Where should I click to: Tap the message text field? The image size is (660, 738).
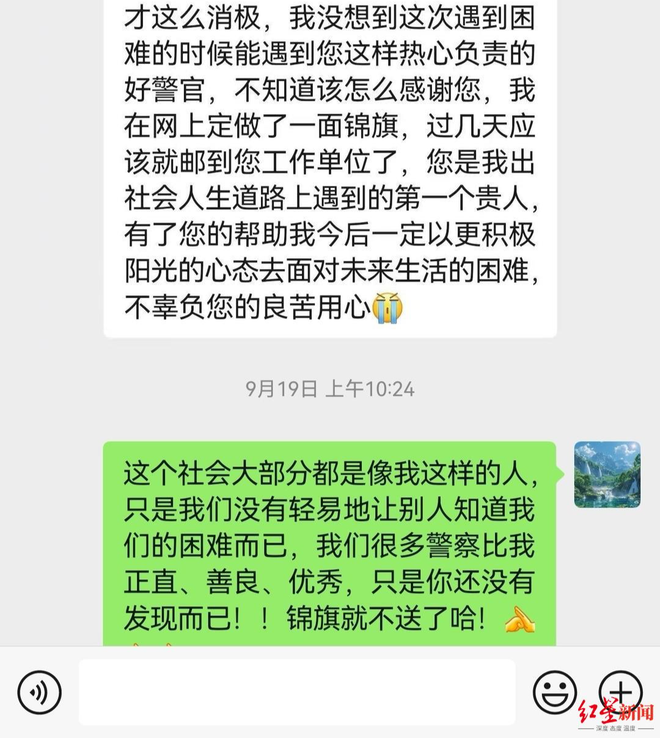pos(297,692)
